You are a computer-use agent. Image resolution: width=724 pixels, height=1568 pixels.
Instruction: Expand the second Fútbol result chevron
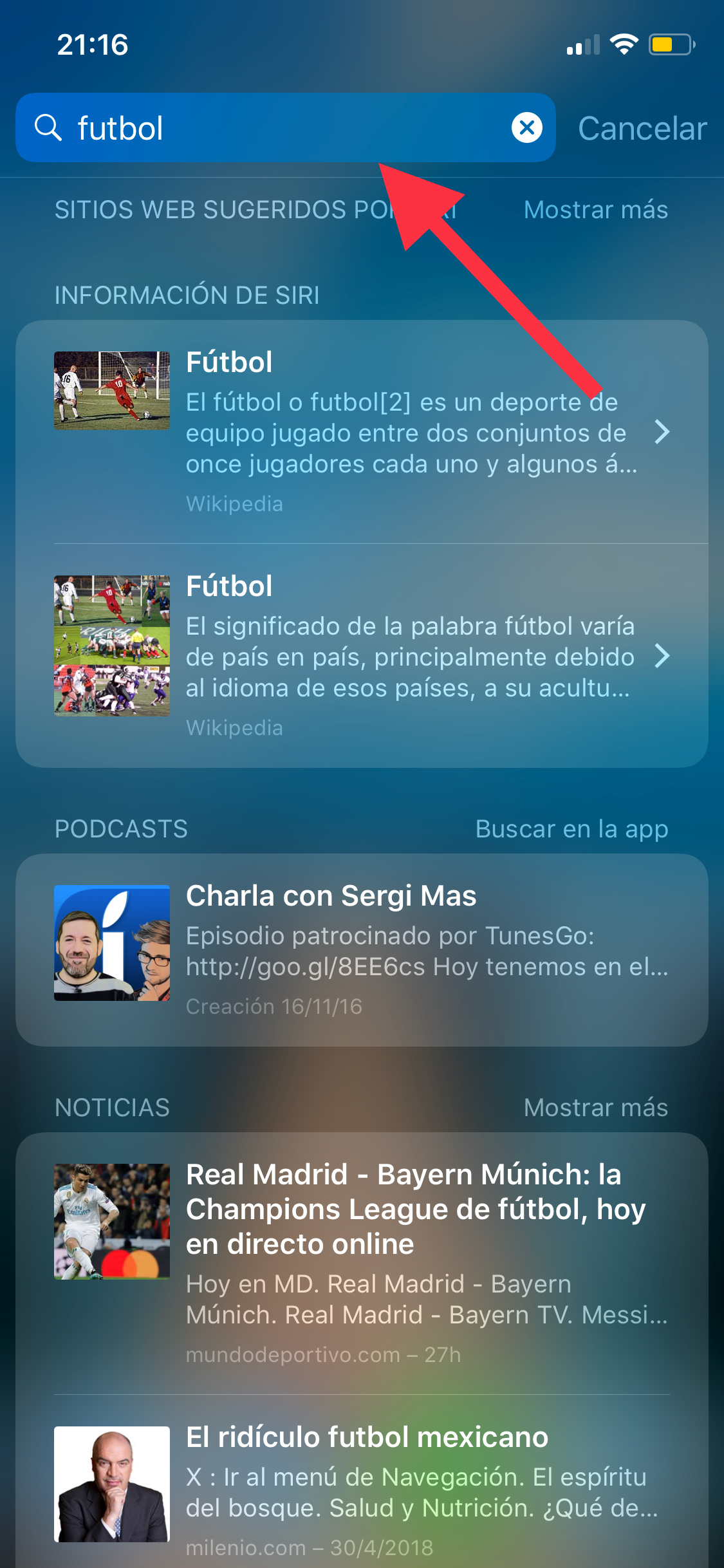[664, 657]
